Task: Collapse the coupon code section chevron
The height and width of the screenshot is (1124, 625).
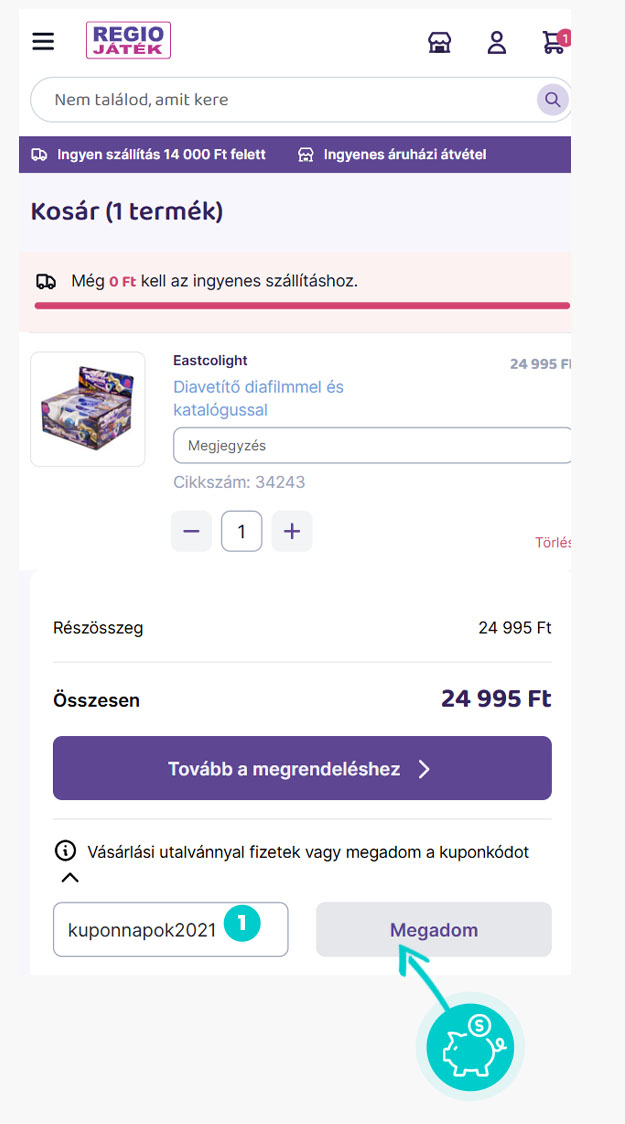Action: coord(70,877)
